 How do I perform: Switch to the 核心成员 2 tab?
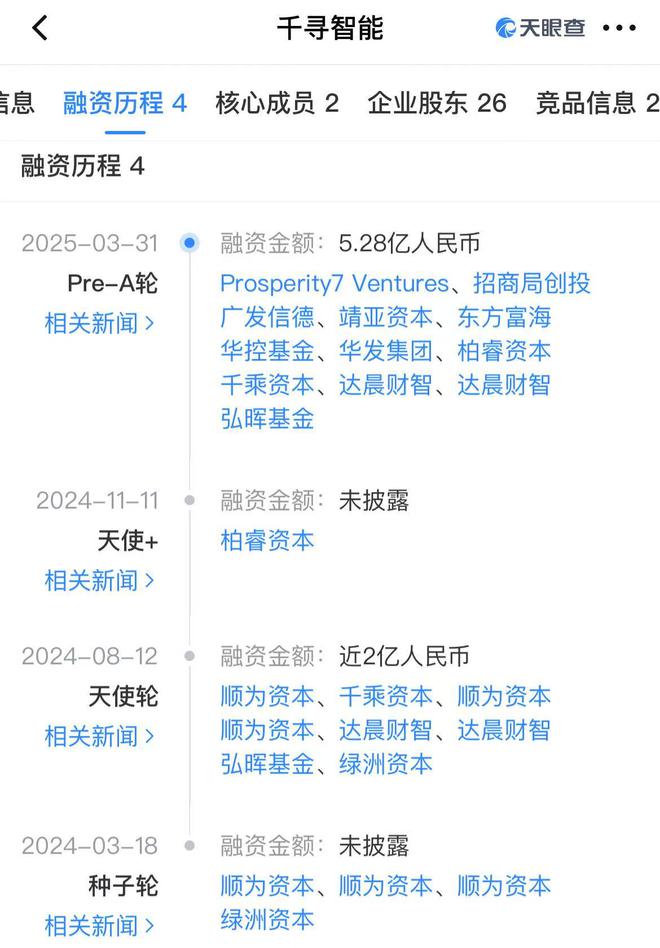(277, 102)
